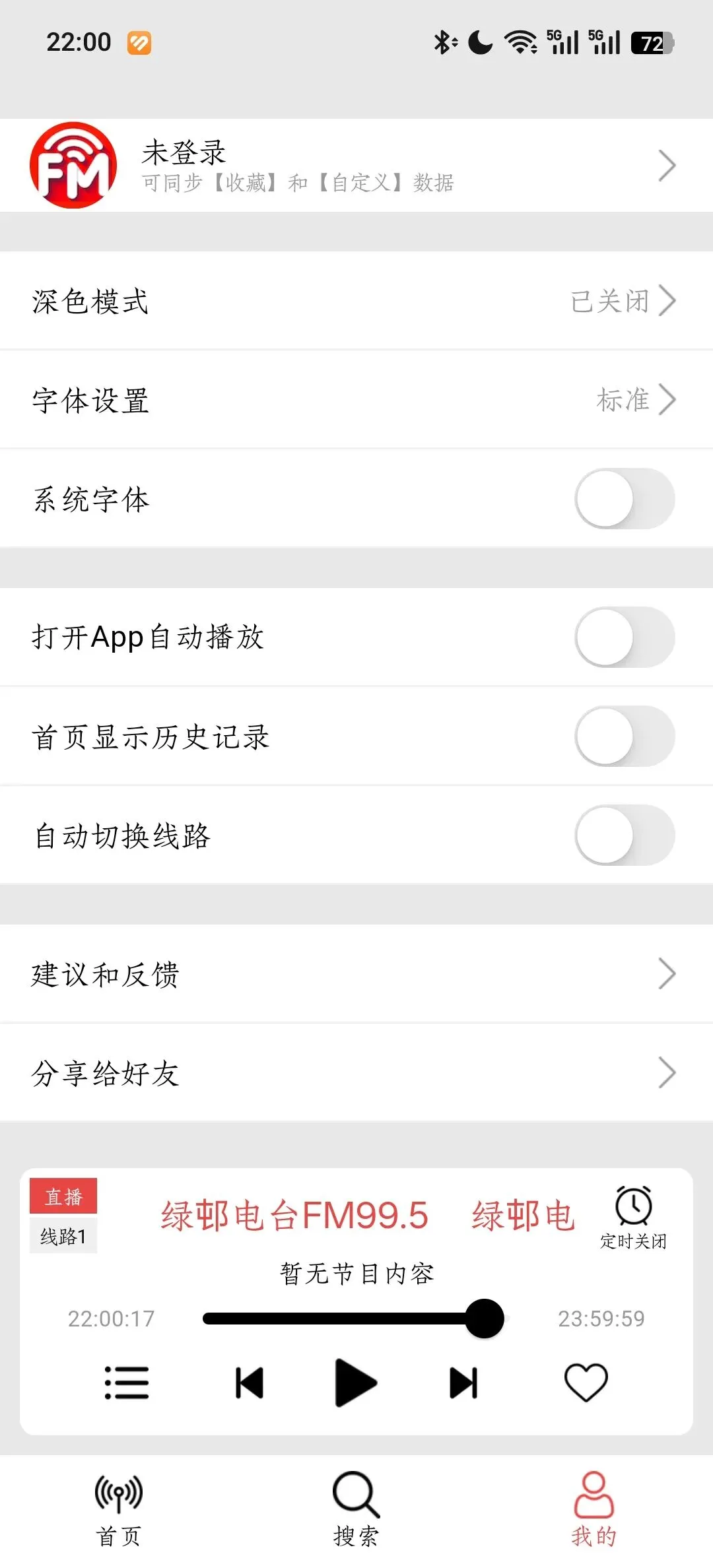Play 绿邮电台FM99.5
This screenshot has width=713, height=1568.
(x=356, y=1383)
